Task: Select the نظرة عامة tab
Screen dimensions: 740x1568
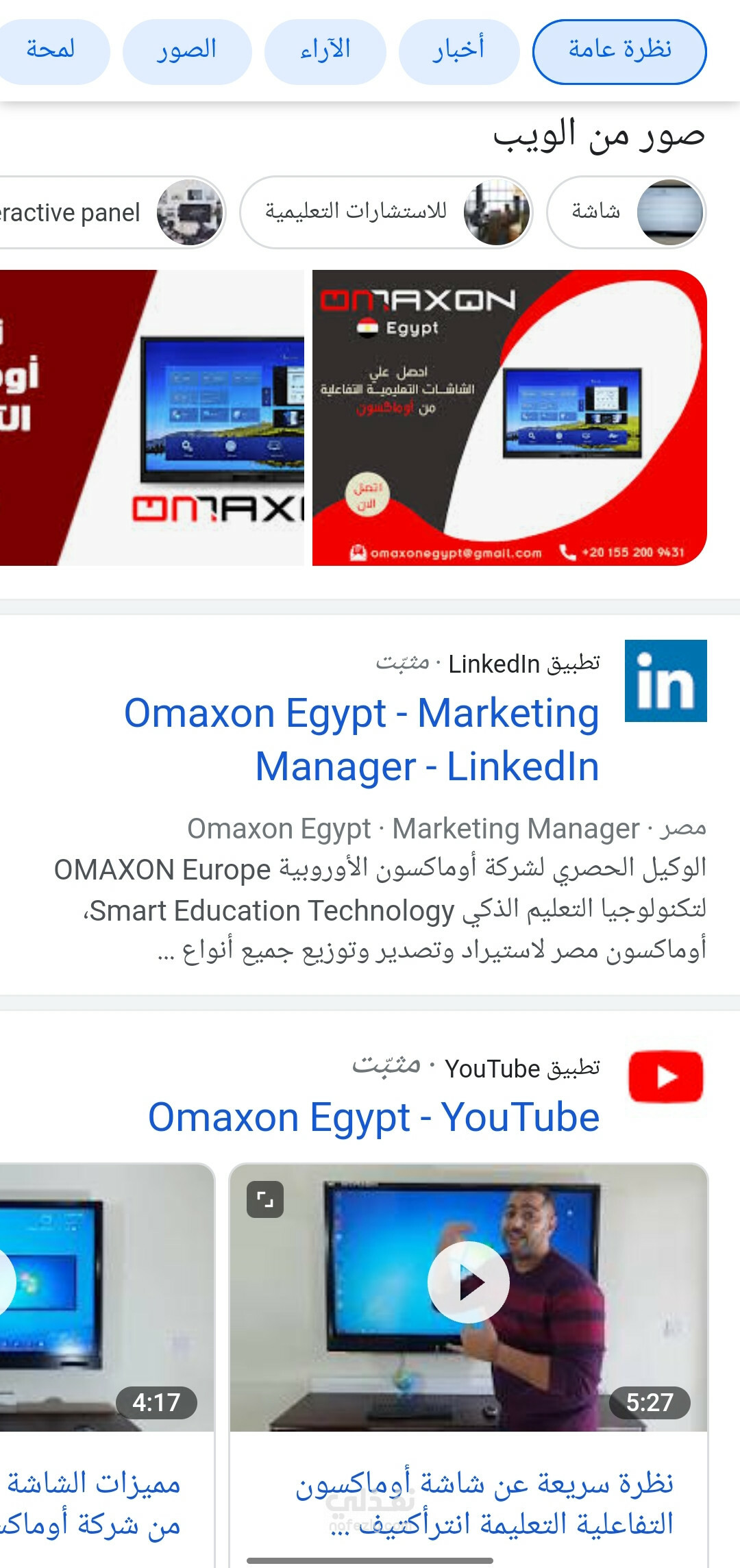Action: click(x=619, y=52)
